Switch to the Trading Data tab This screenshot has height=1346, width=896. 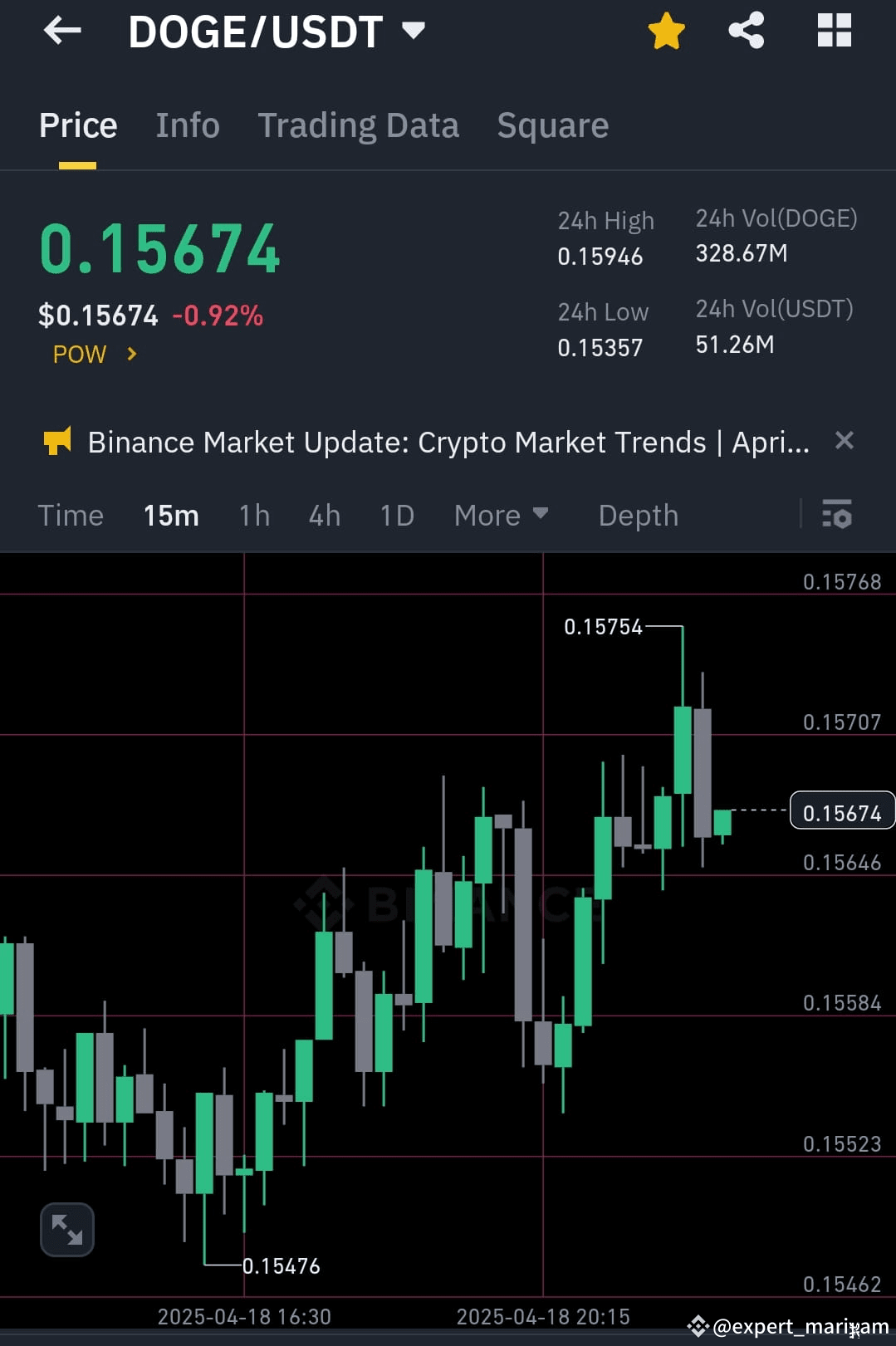tap(358, 125)
